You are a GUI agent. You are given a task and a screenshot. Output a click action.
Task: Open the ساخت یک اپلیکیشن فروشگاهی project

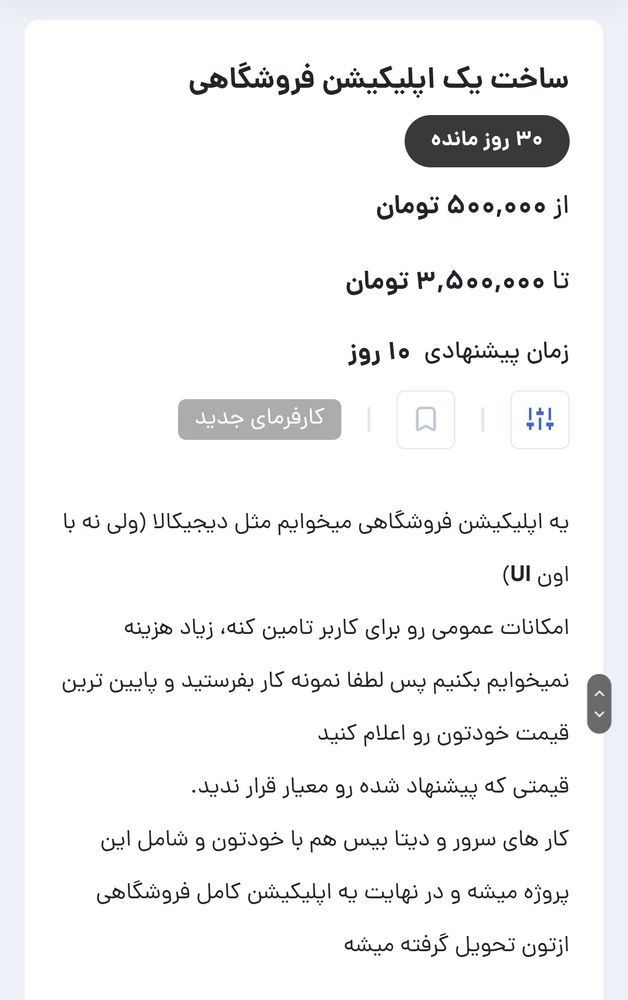coord(378,80)
